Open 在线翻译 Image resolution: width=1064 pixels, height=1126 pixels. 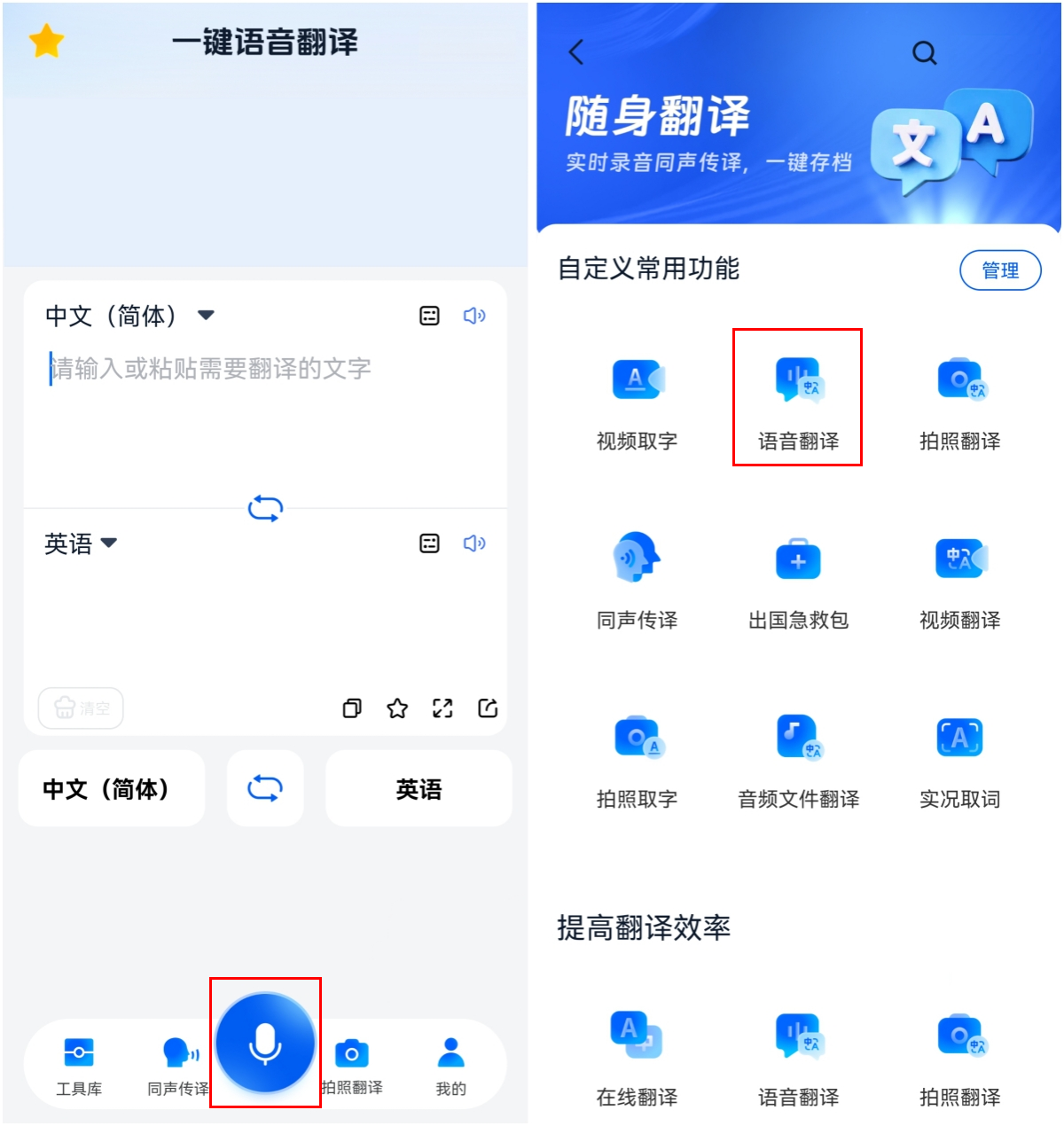point(637,1055)
